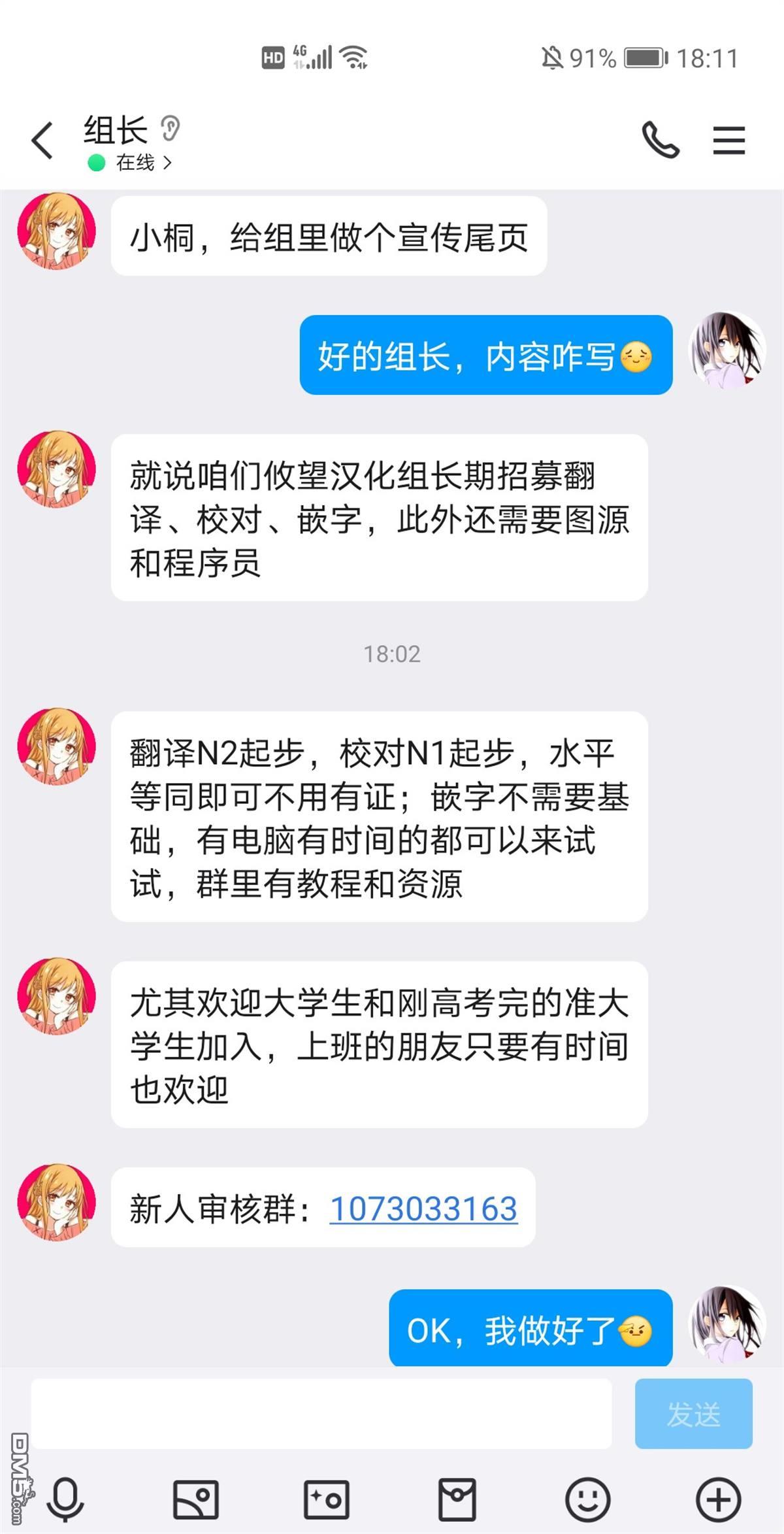Open the group number link 1073033163
This screenshot has width=784, height=1534.
[x=423, y=1209]
